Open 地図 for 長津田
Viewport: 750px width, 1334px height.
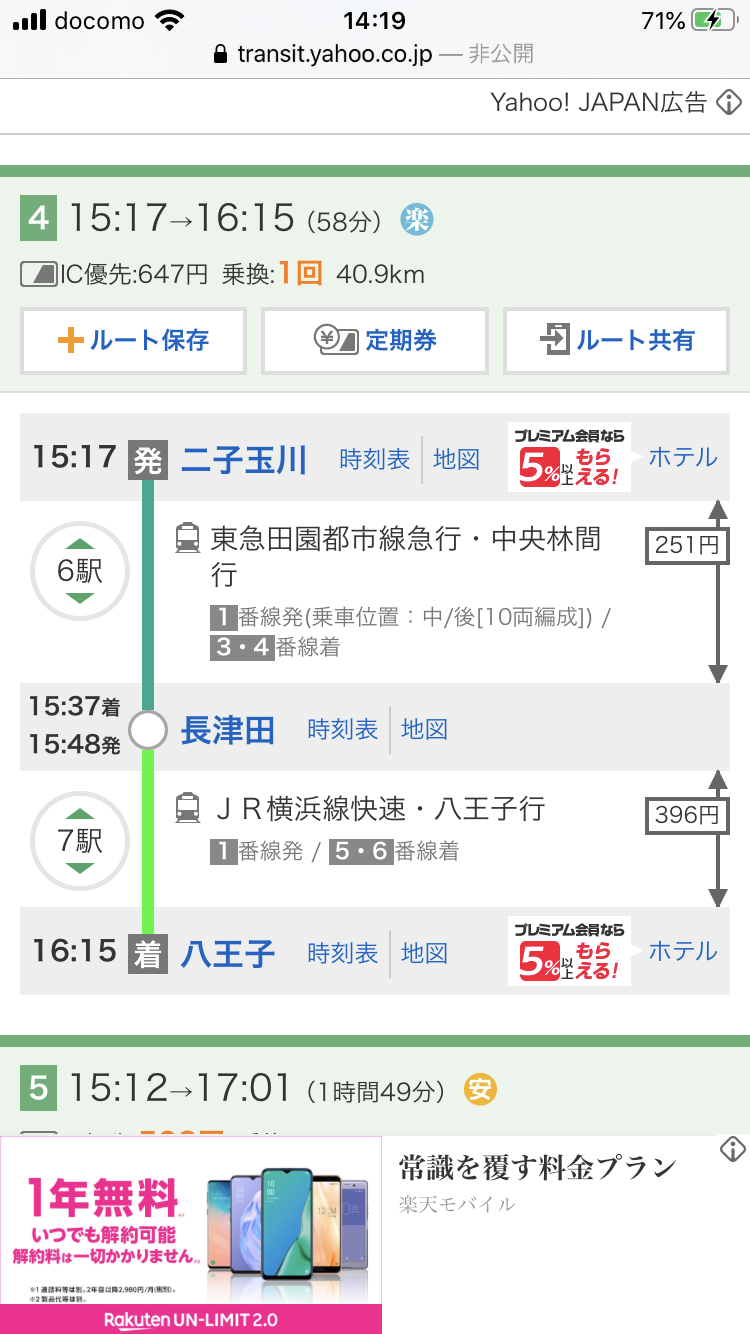[424, 729]
